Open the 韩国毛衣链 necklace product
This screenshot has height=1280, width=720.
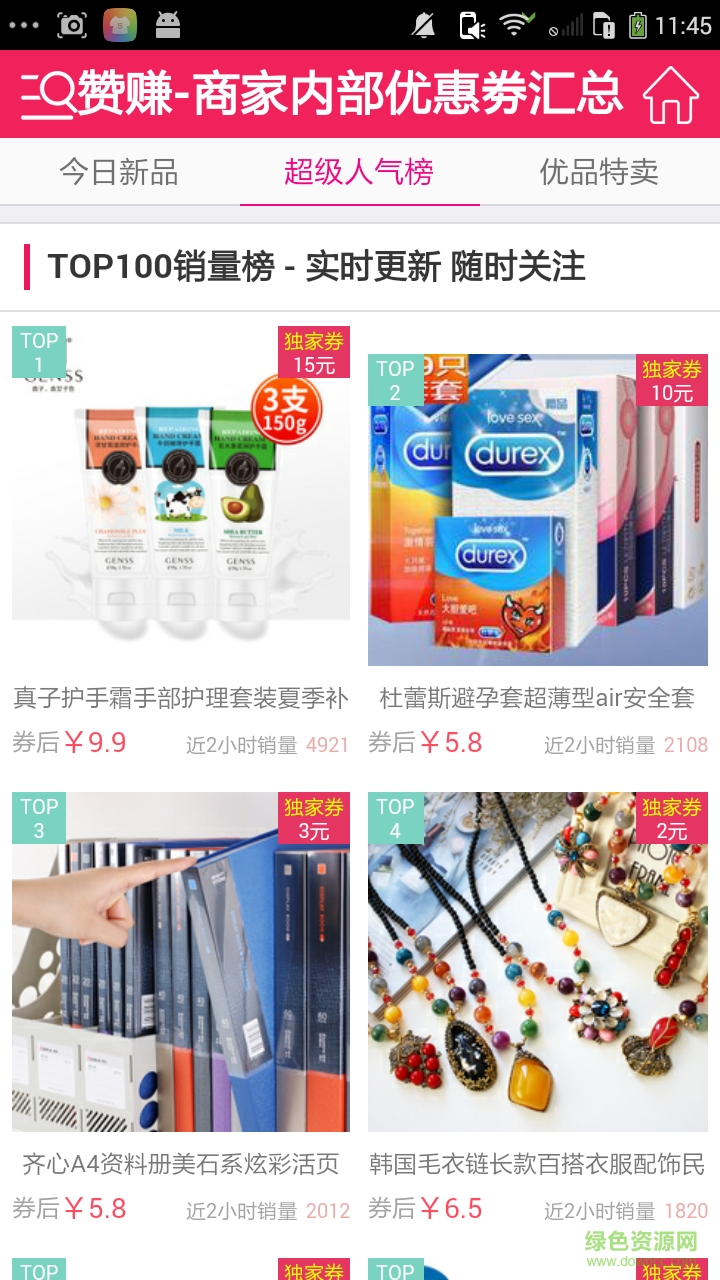(538, 962)
